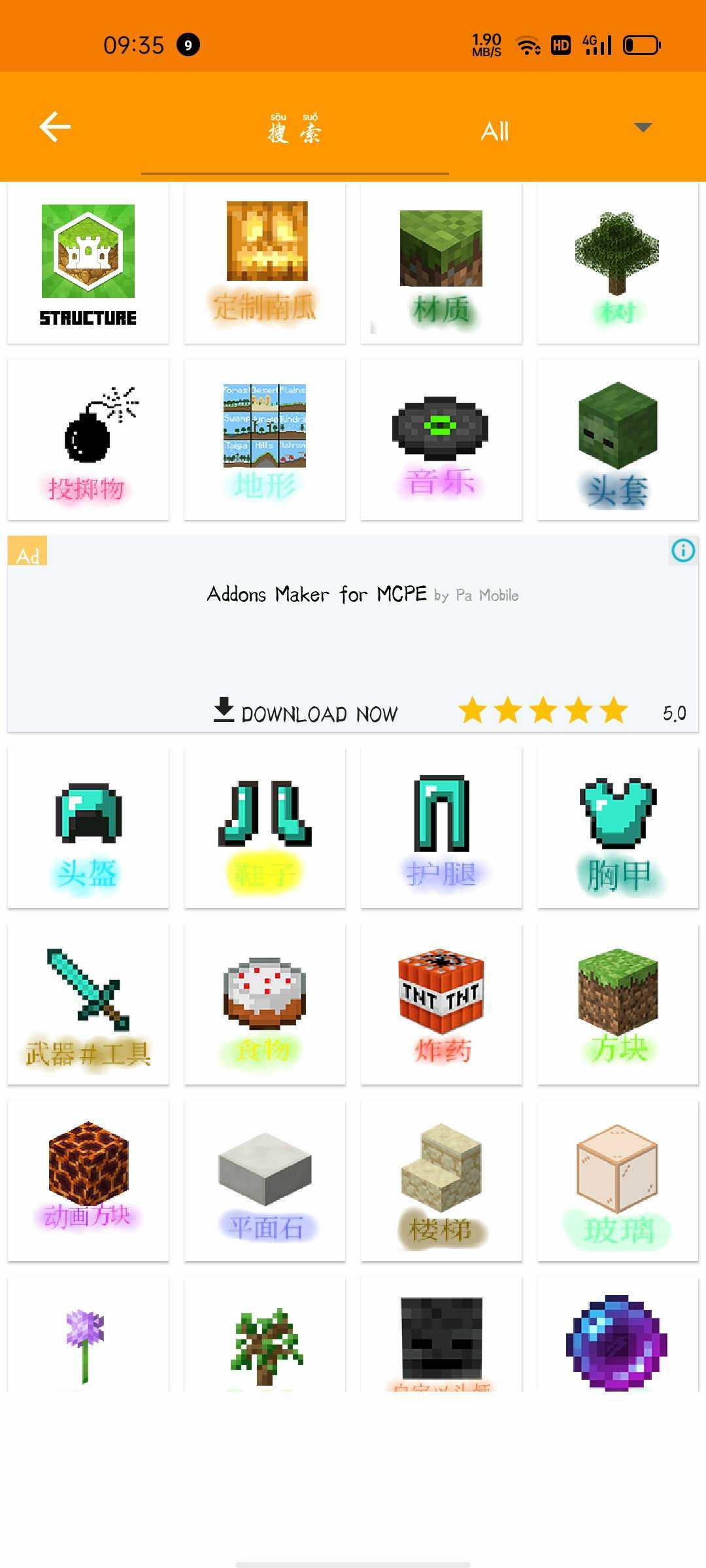706x1568 pixels.
Task: Select the 武器#工具 sword tile
Action: 88,1004
